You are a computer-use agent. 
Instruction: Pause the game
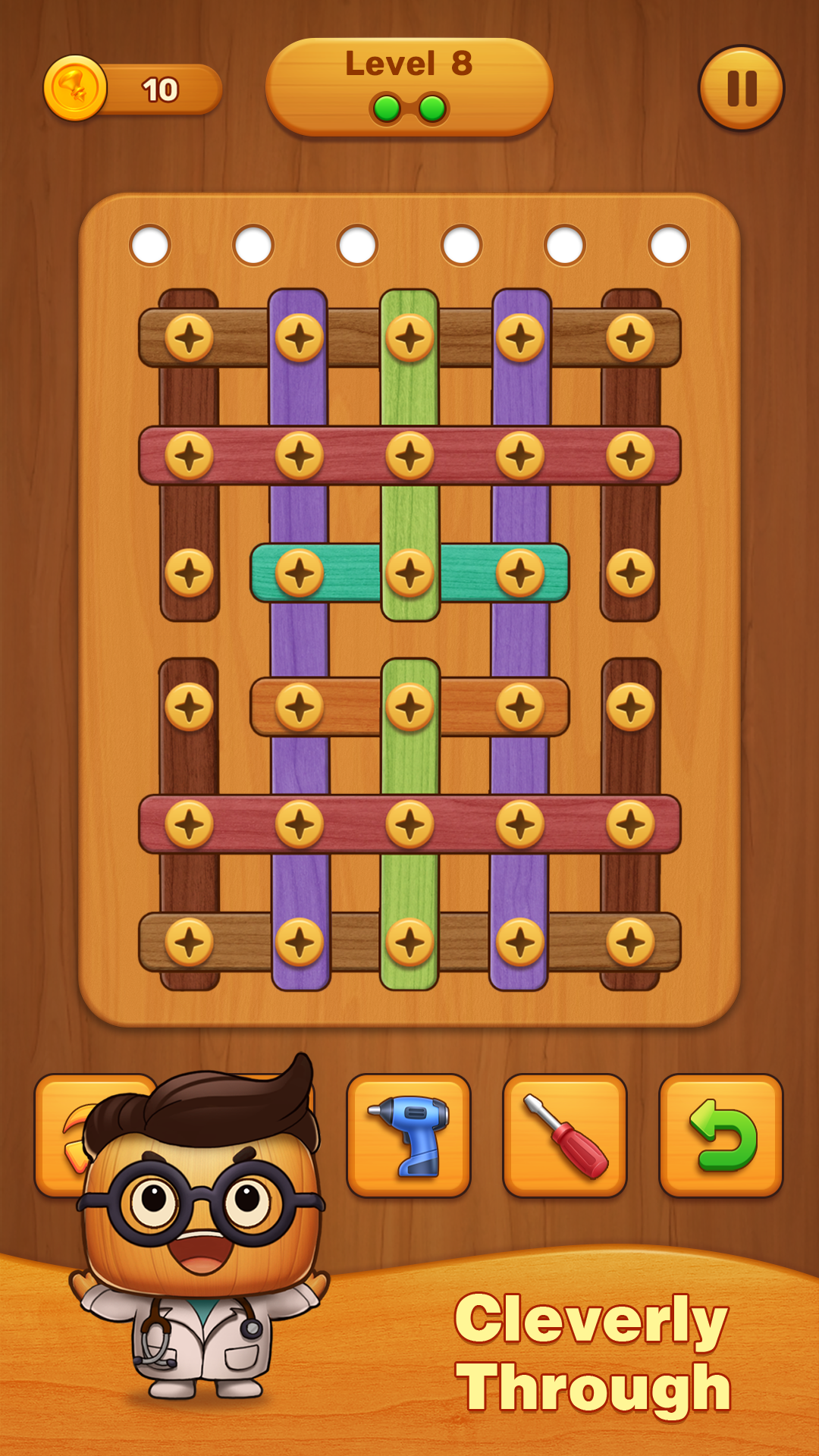(741, 88)
